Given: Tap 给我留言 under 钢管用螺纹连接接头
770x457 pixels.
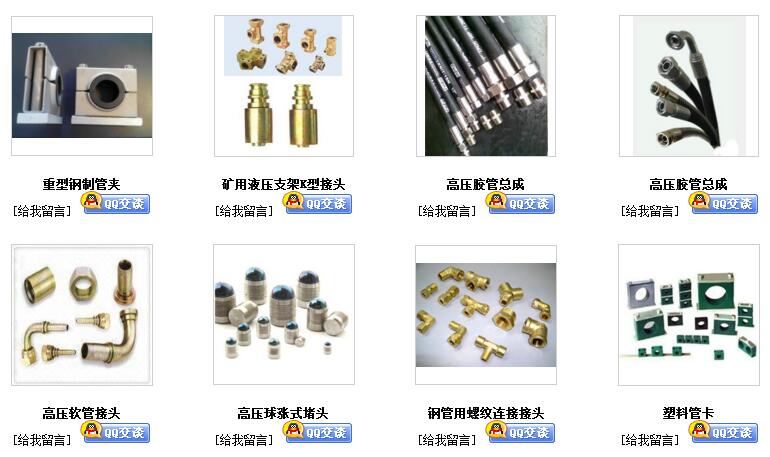Looking at the screenshot, I should pyautogui.click(x=445, y=440).
